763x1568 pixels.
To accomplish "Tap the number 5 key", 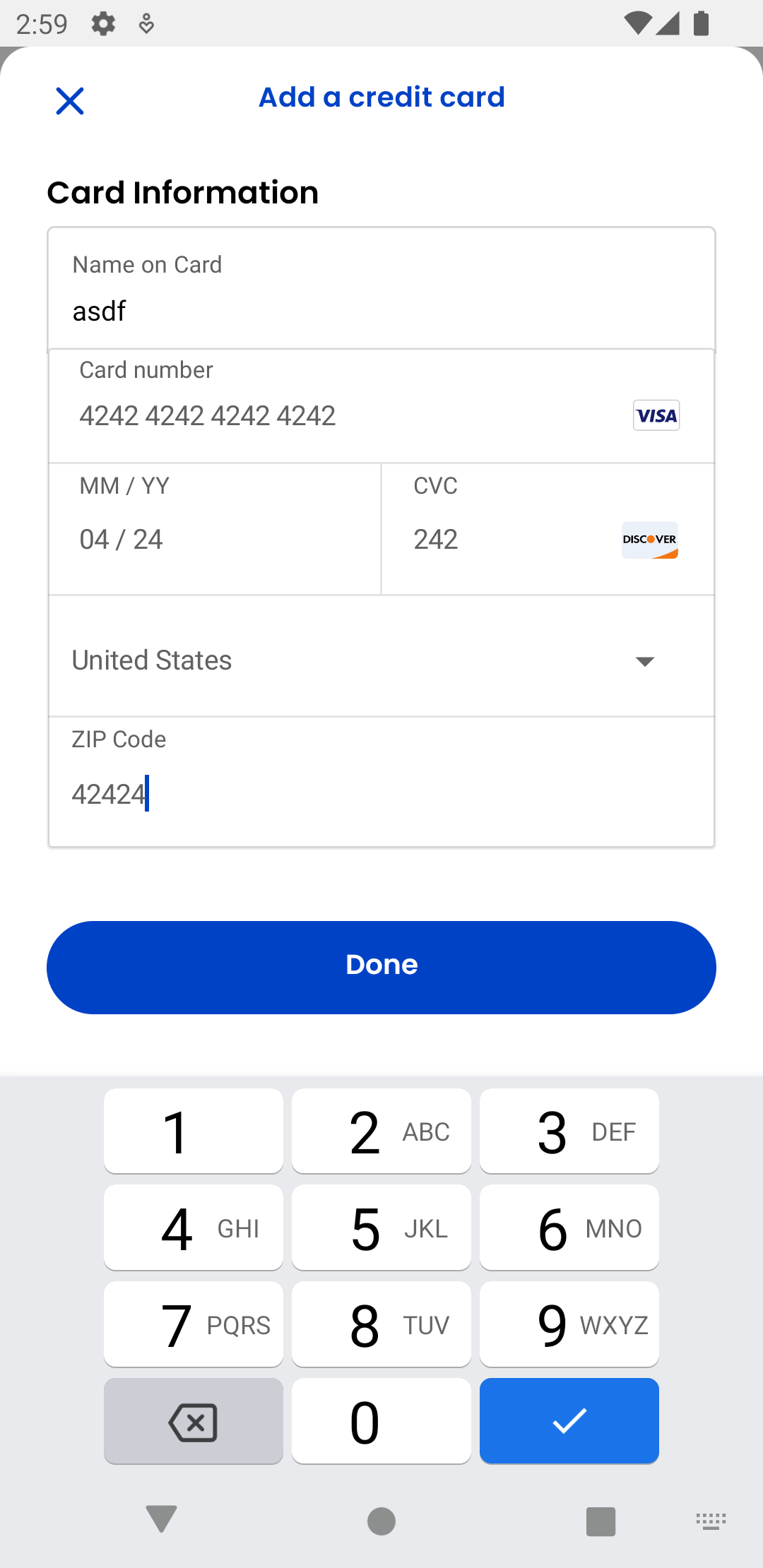I will pyautogui.click(x=381, y=1227).
